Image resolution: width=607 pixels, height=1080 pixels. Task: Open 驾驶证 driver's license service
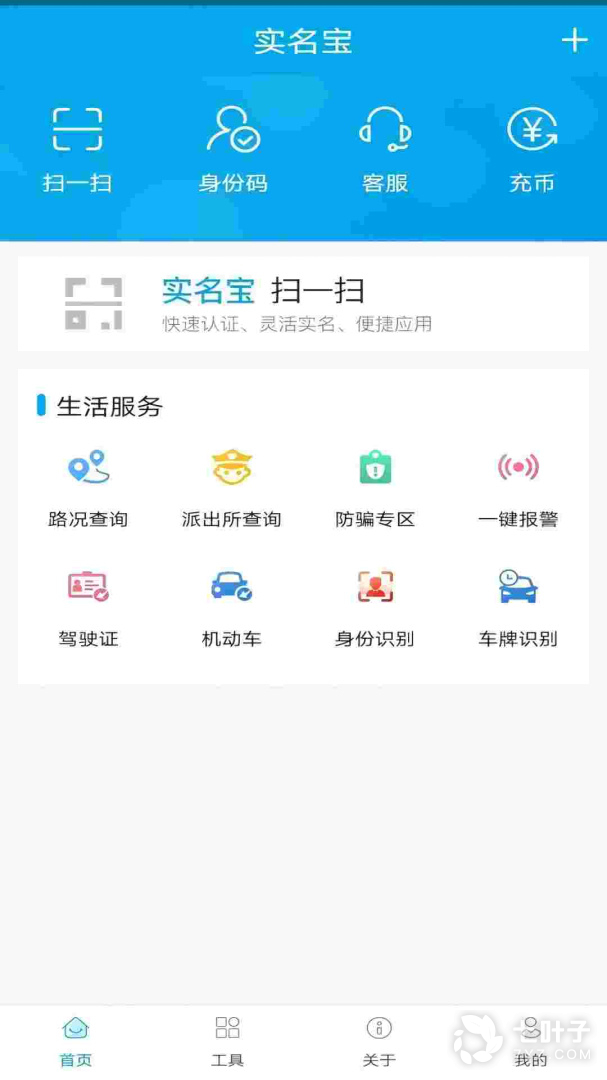pyautogui.click(x=88, y=608)
